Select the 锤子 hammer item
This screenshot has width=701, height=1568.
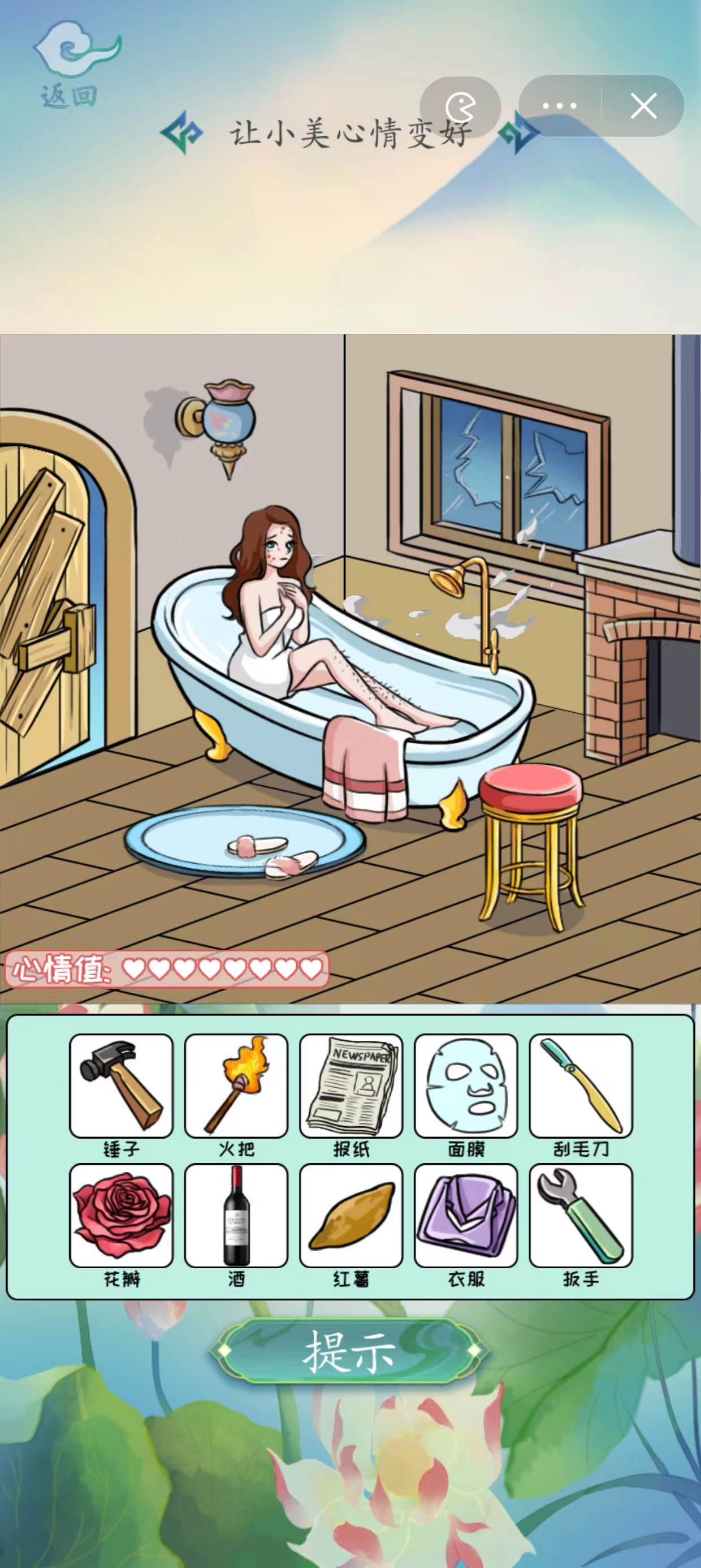(x=121, y=1085)
